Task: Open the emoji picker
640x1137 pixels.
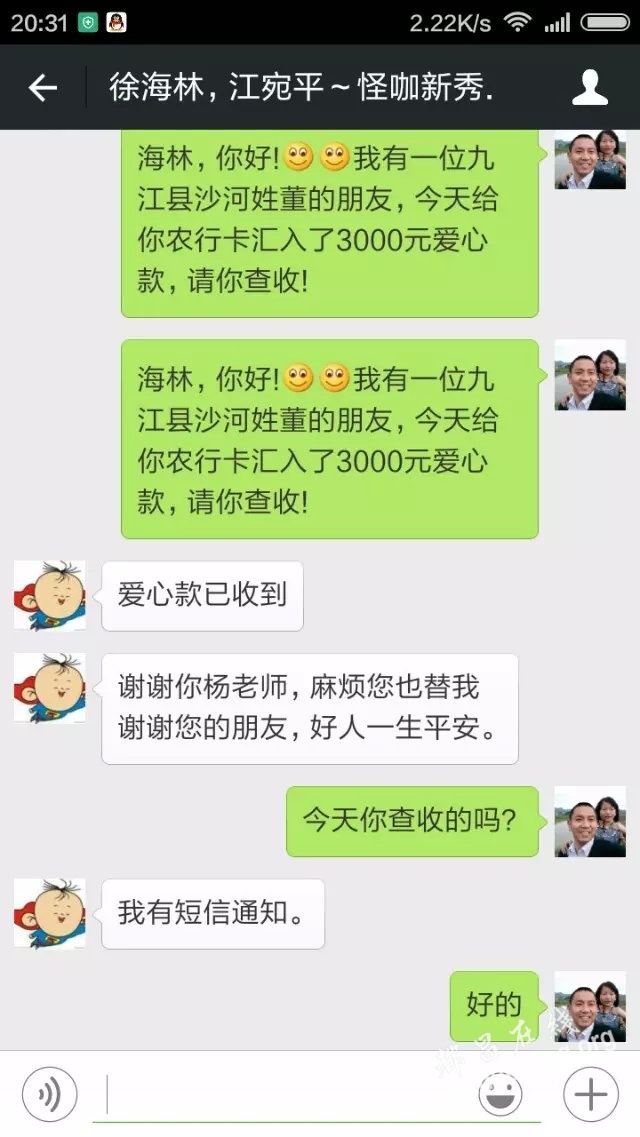Action: point(500,1095)
